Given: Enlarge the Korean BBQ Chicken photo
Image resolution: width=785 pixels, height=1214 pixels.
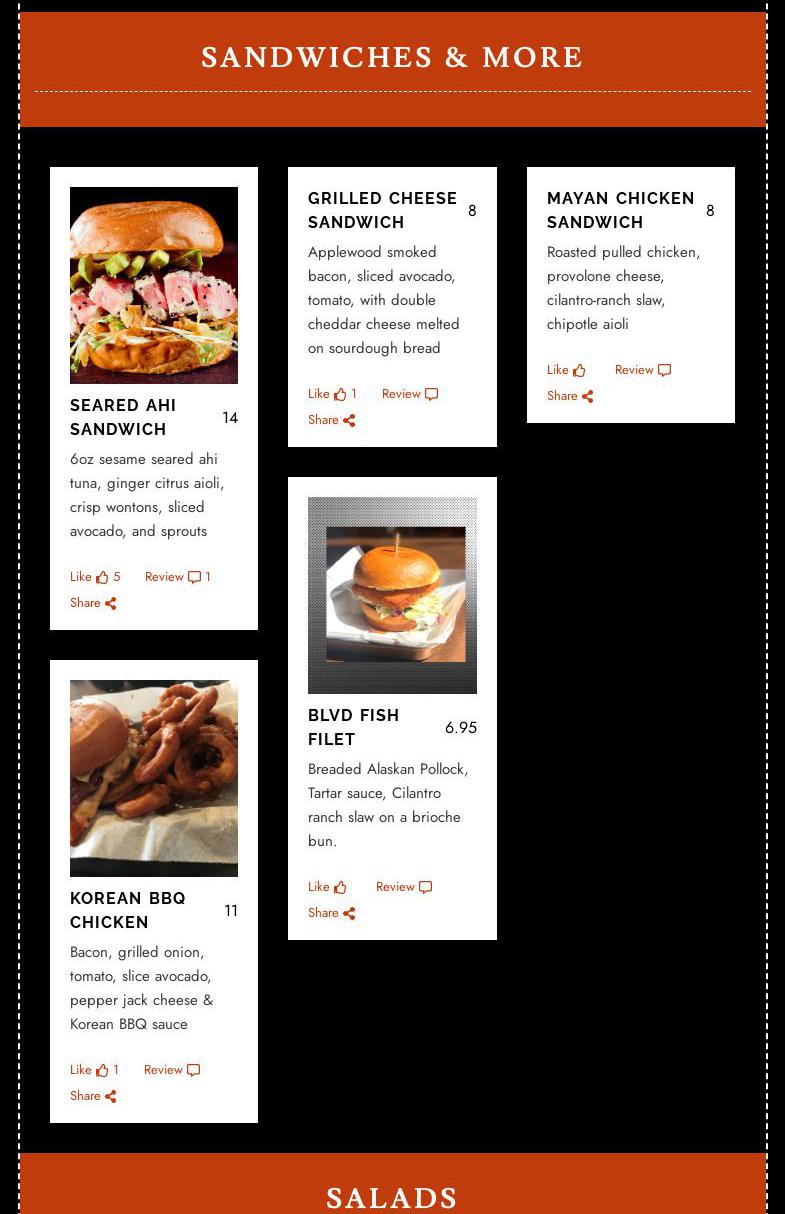Looking at the screenshot, I should click(x=154, y=778).
